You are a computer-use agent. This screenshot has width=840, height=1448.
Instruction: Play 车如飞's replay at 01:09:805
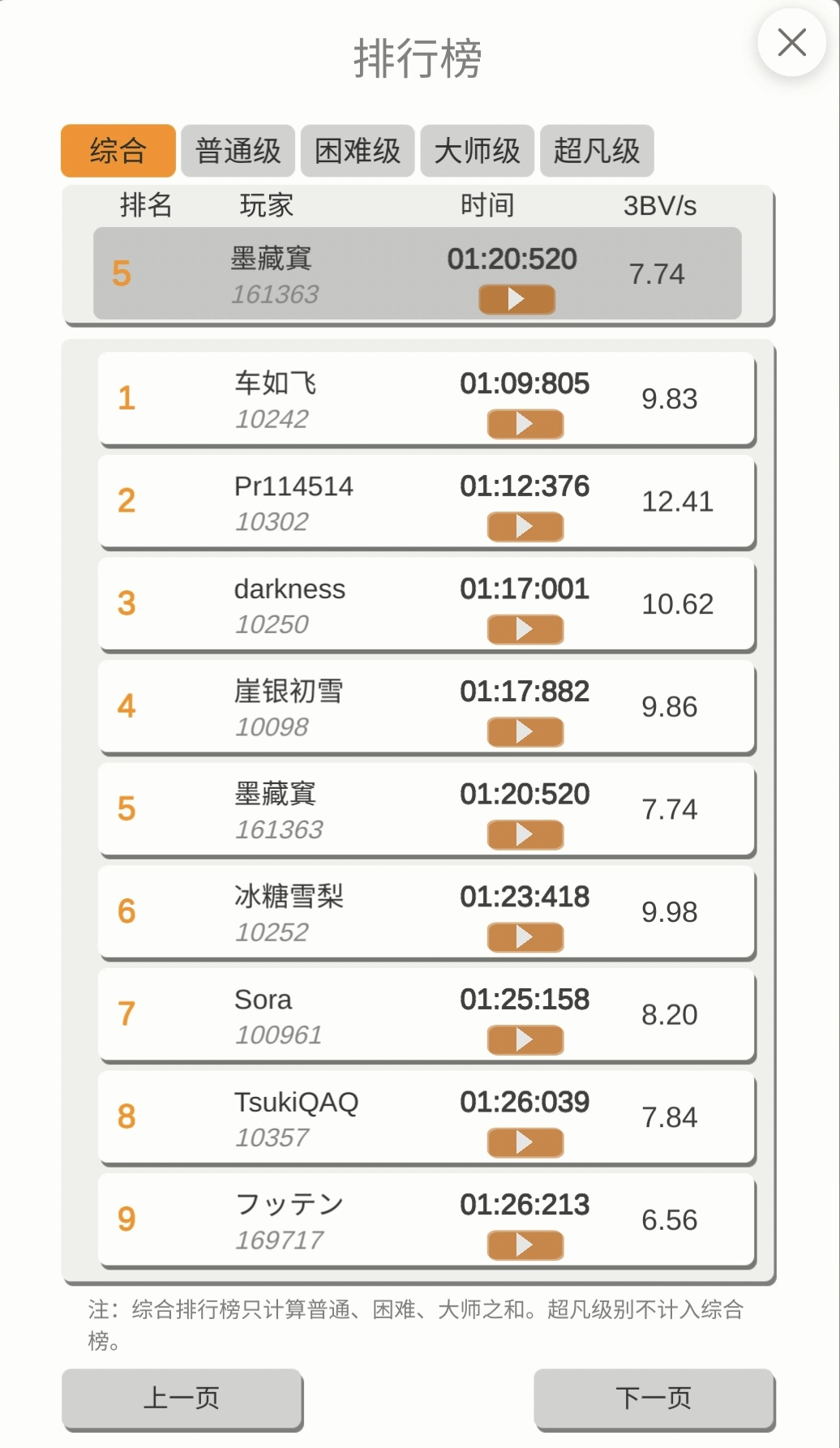[525, 424]
